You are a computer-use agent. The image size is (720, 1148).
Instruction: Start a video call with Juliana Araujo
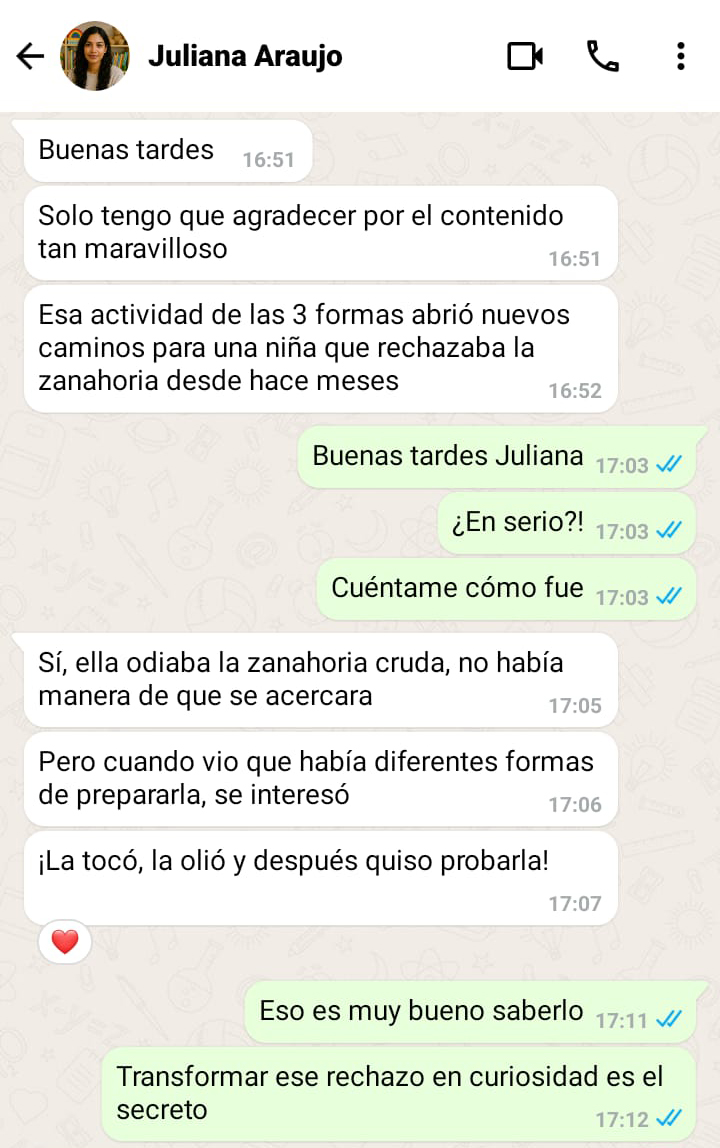[524, 56]
